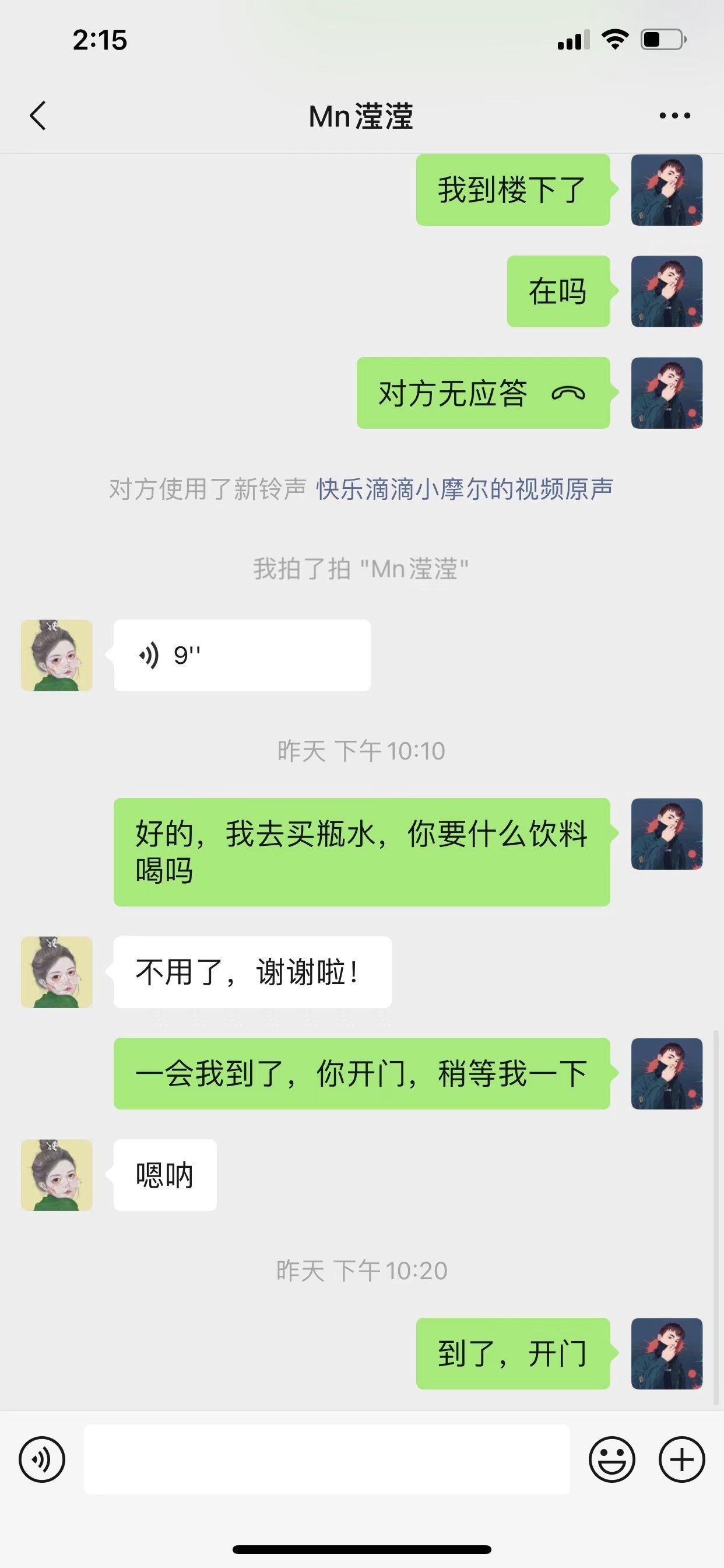
Task: Open the emoji sticker panel
Action: [611, 1459]
